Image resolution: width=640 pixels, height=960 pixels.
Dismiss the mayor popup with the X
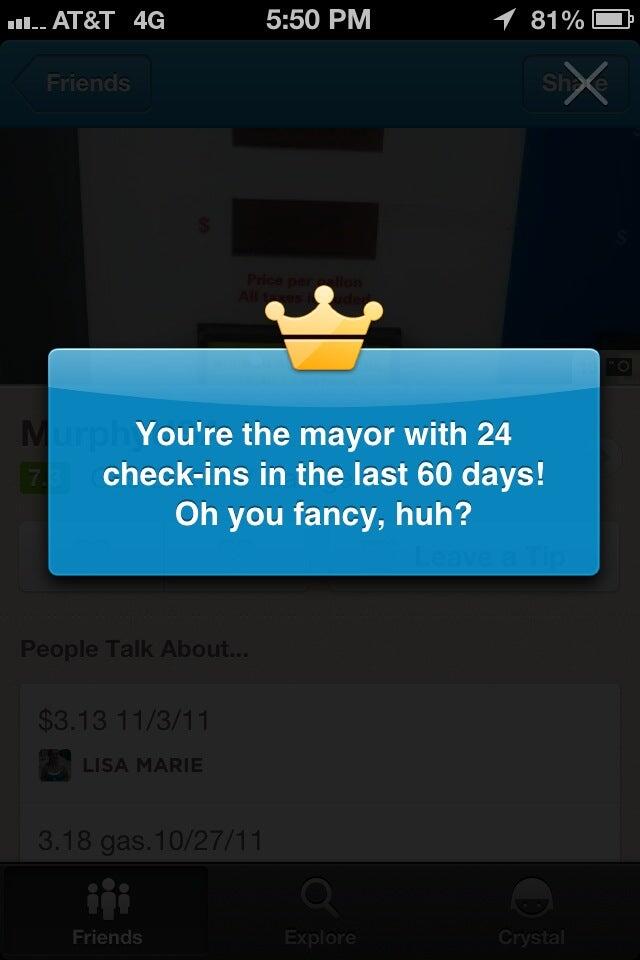[x=584, y=83]
